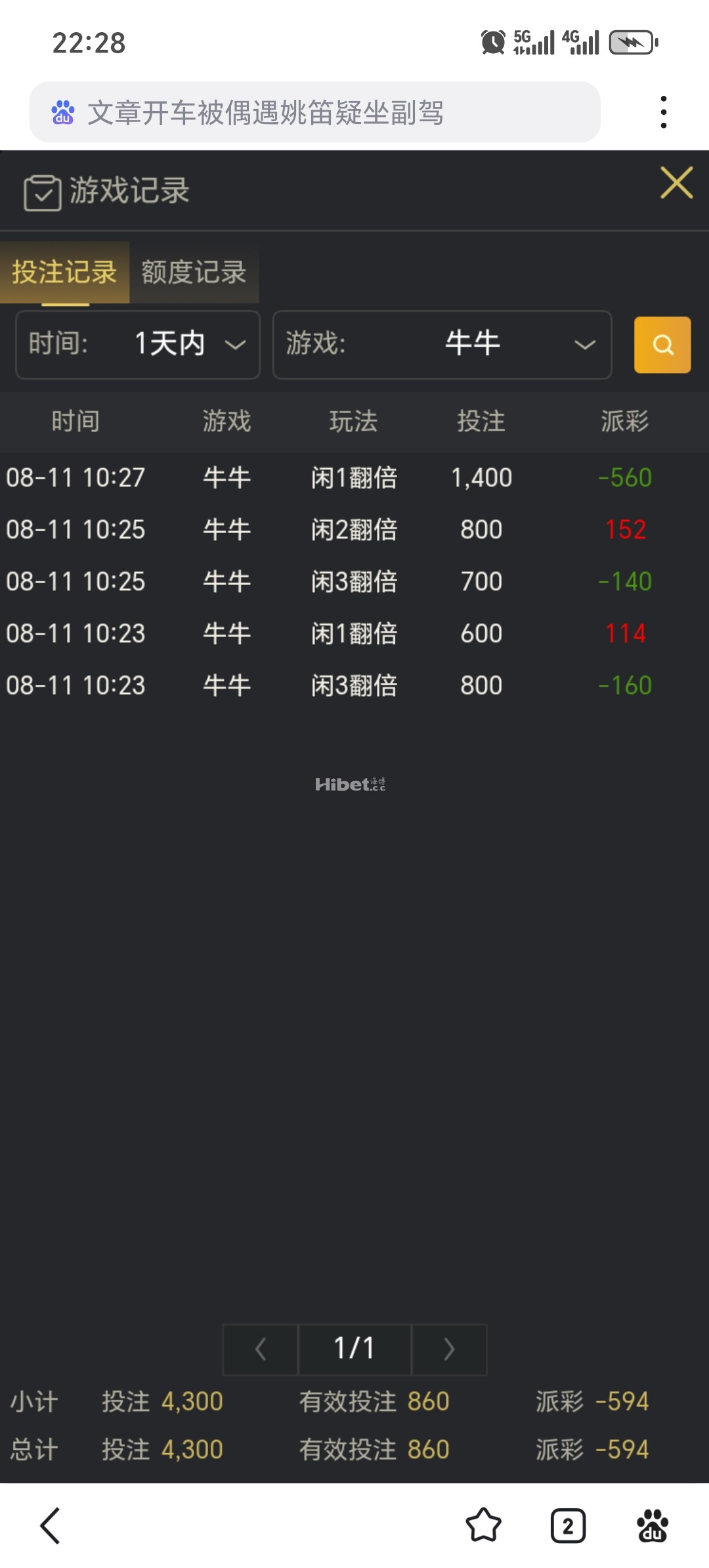Viewport: 709px width, 1568px height.
Task: Bookmark this page with the star
Action: tap(483, 1525)
